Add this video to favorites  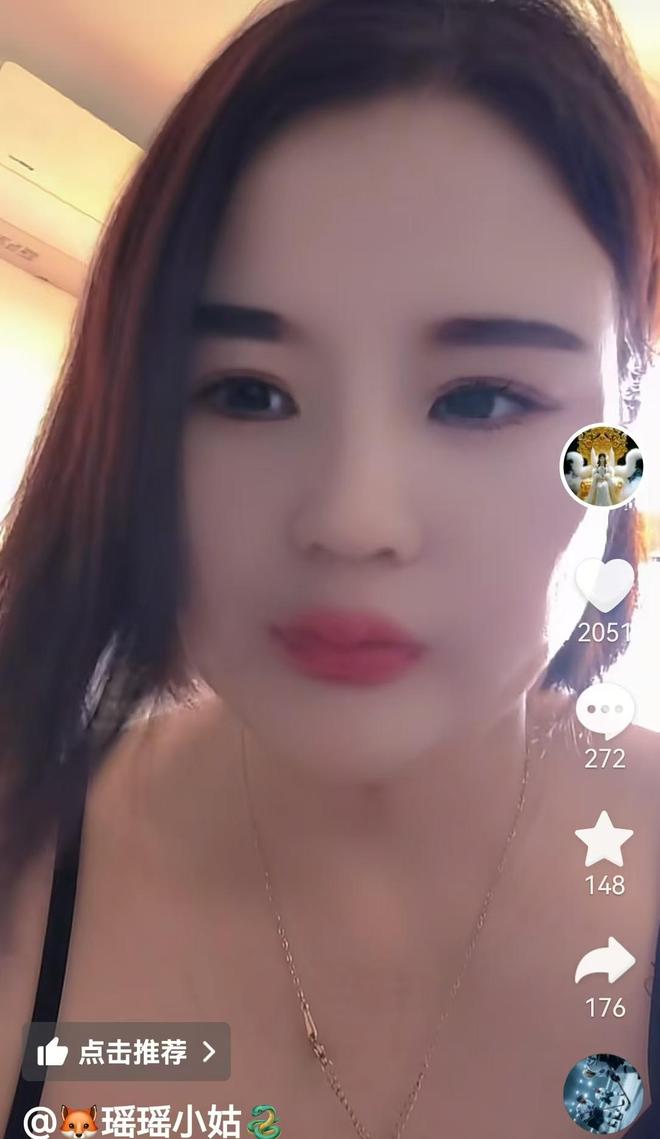pyautogui.click(x=604, y=840)
